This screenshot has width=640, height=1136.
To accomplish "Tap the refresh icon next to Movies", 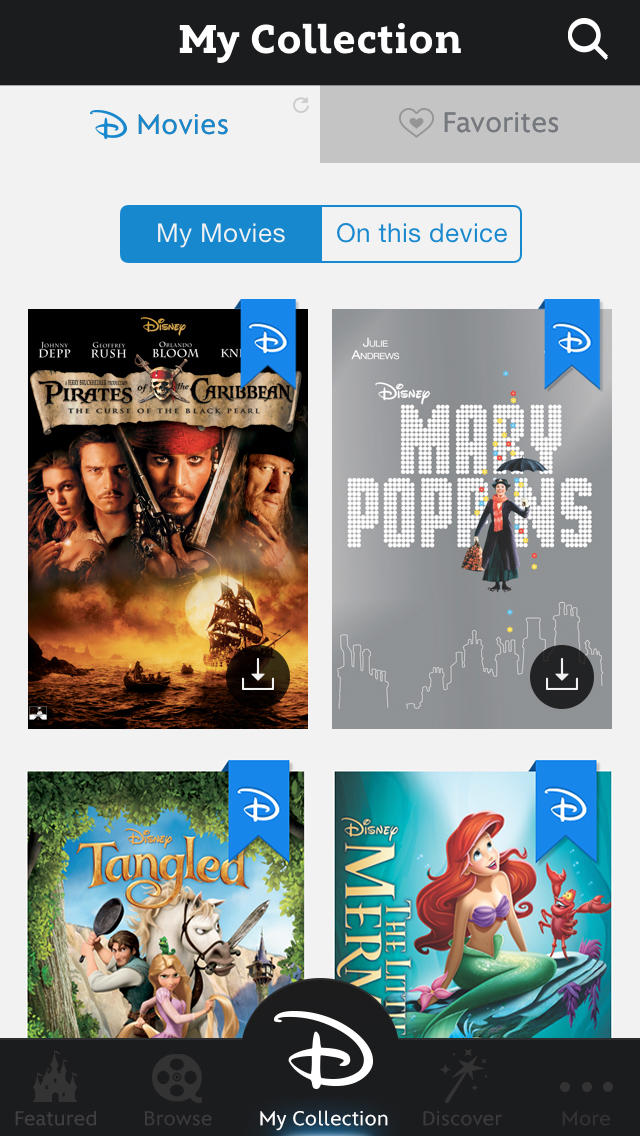I will [301, 105].
